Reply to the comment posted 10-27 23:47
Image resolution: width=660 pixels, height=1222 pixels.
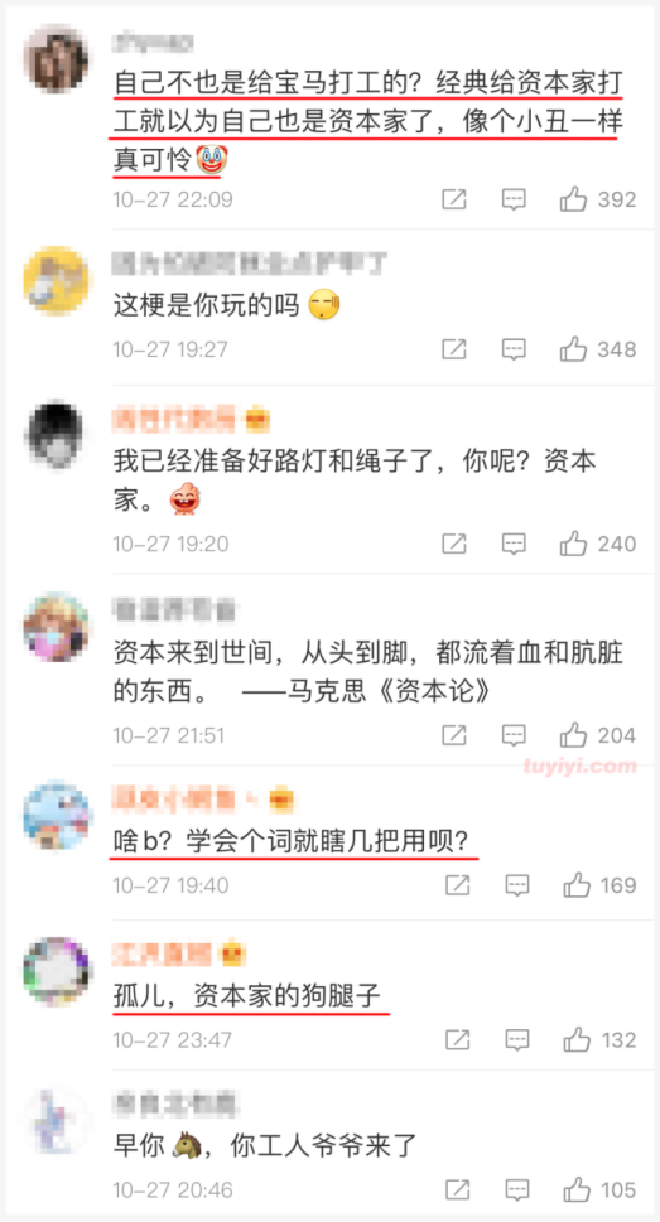(517, 1040)
